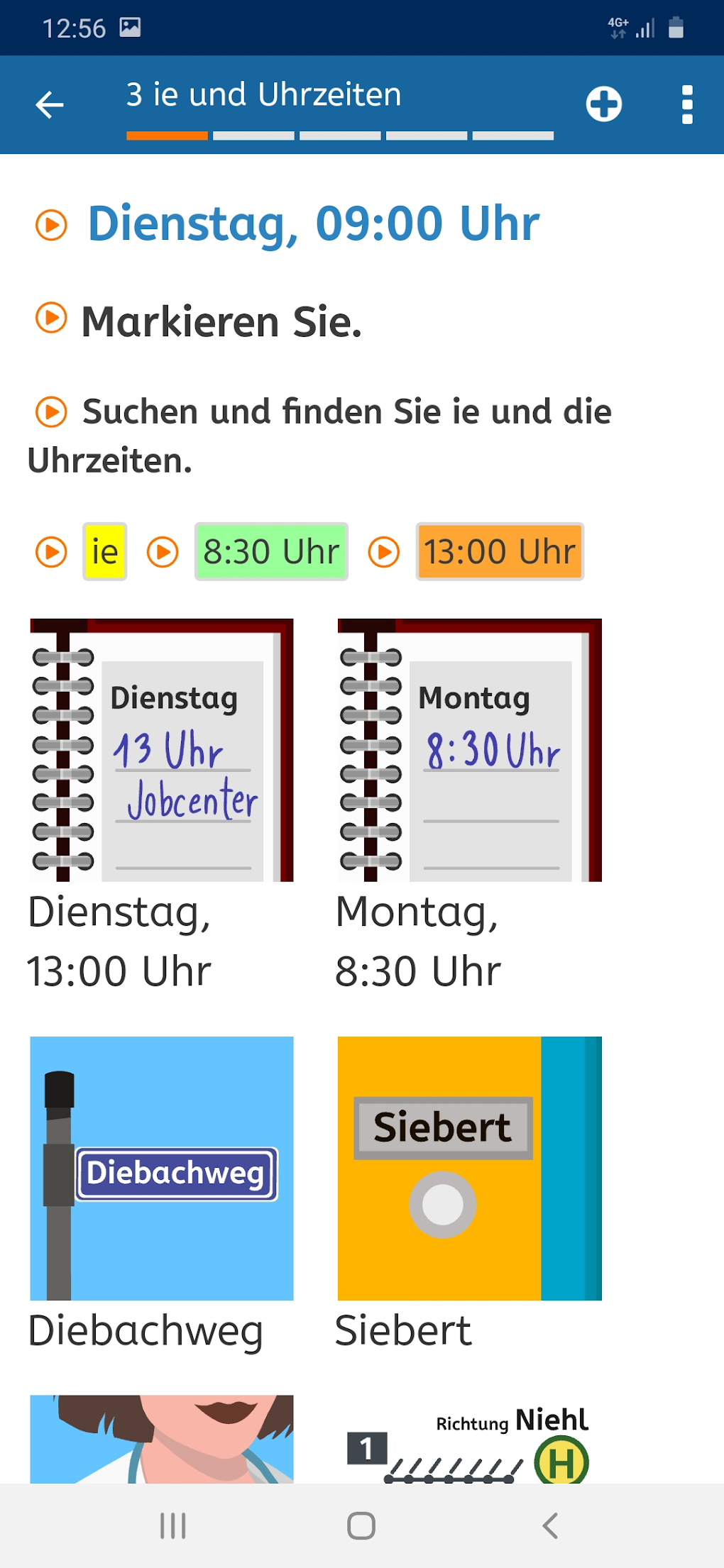
Task: Tap the Diebachweg street sign card
Action: pos(162,1168)
